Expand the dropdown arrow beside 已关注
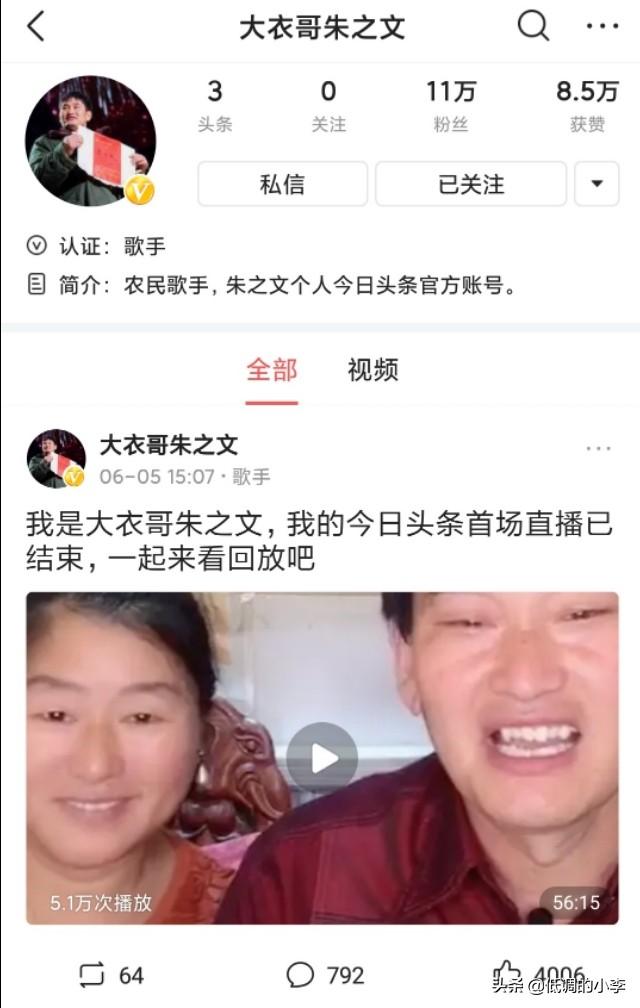Image resolution: width=640 pixels, height=1008 pixels. [597, 184]
